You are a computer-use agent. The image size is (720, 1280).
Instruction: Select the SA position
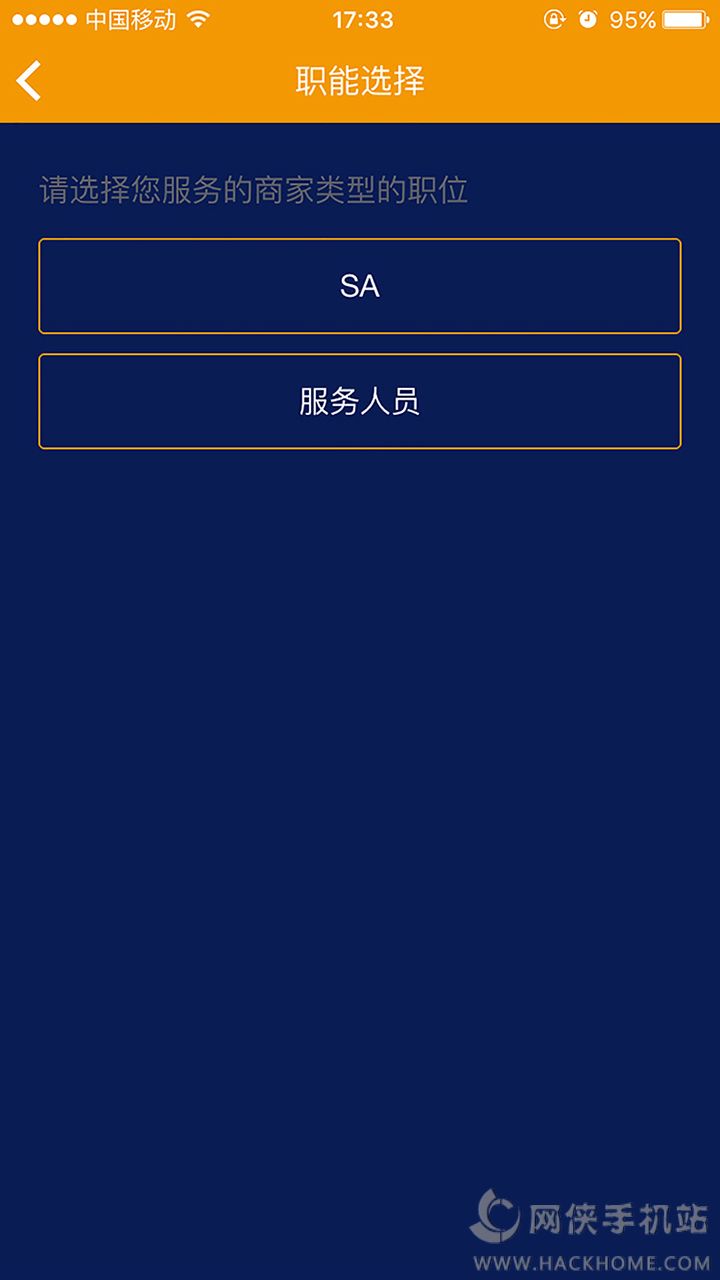(x=360, y=286)
